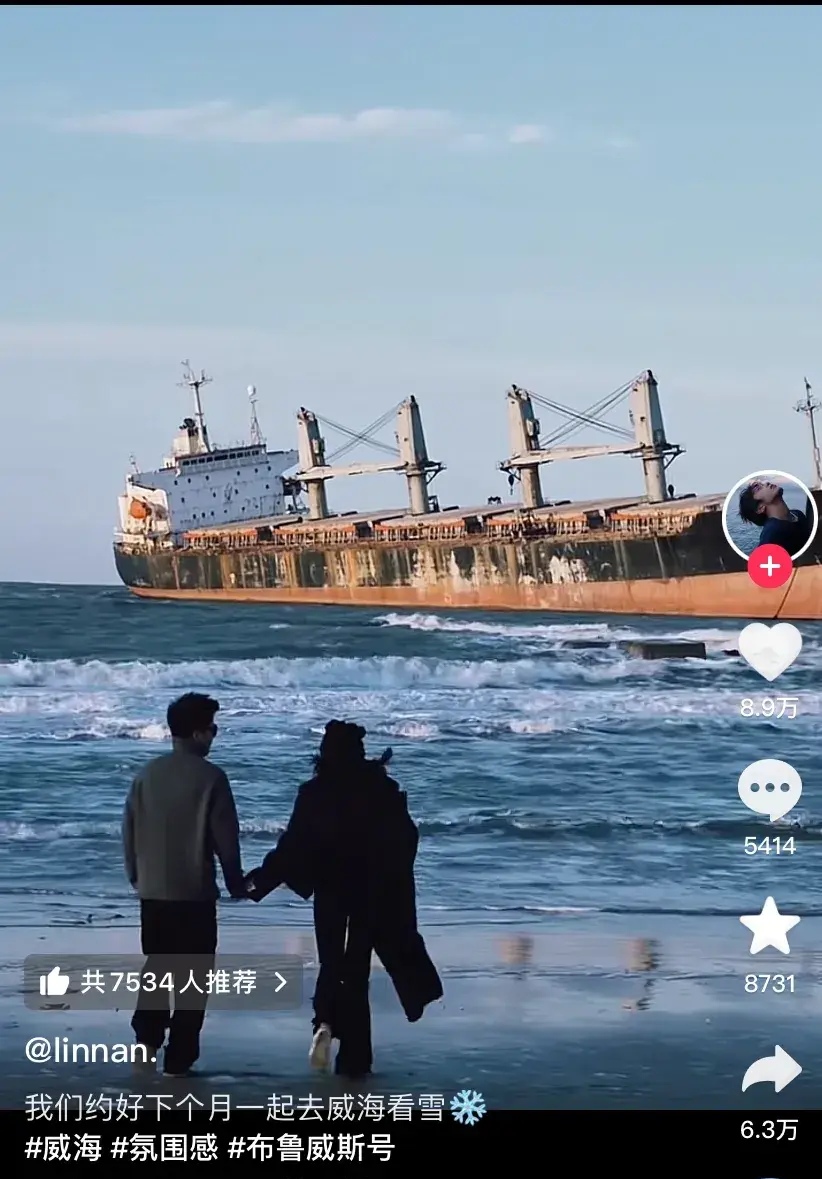Open the comments on this video
Viewport: 822px width, 1179px height.
click(x=769, y=789)
